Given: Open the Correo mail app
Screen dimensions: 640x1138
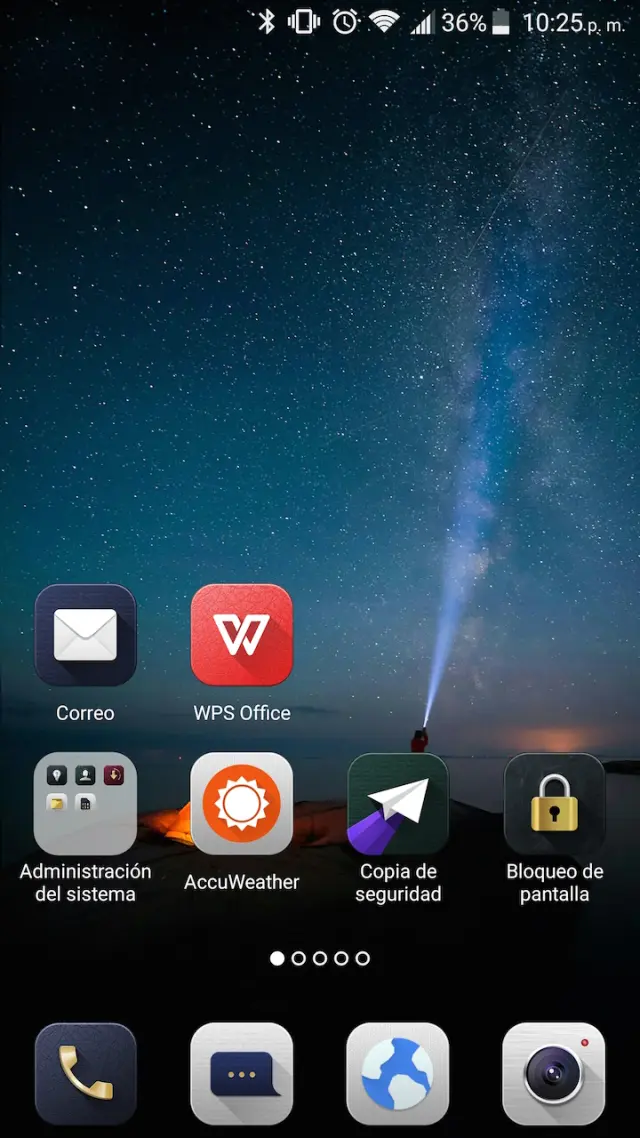Looking at the screenshot, I should point(85,636).
